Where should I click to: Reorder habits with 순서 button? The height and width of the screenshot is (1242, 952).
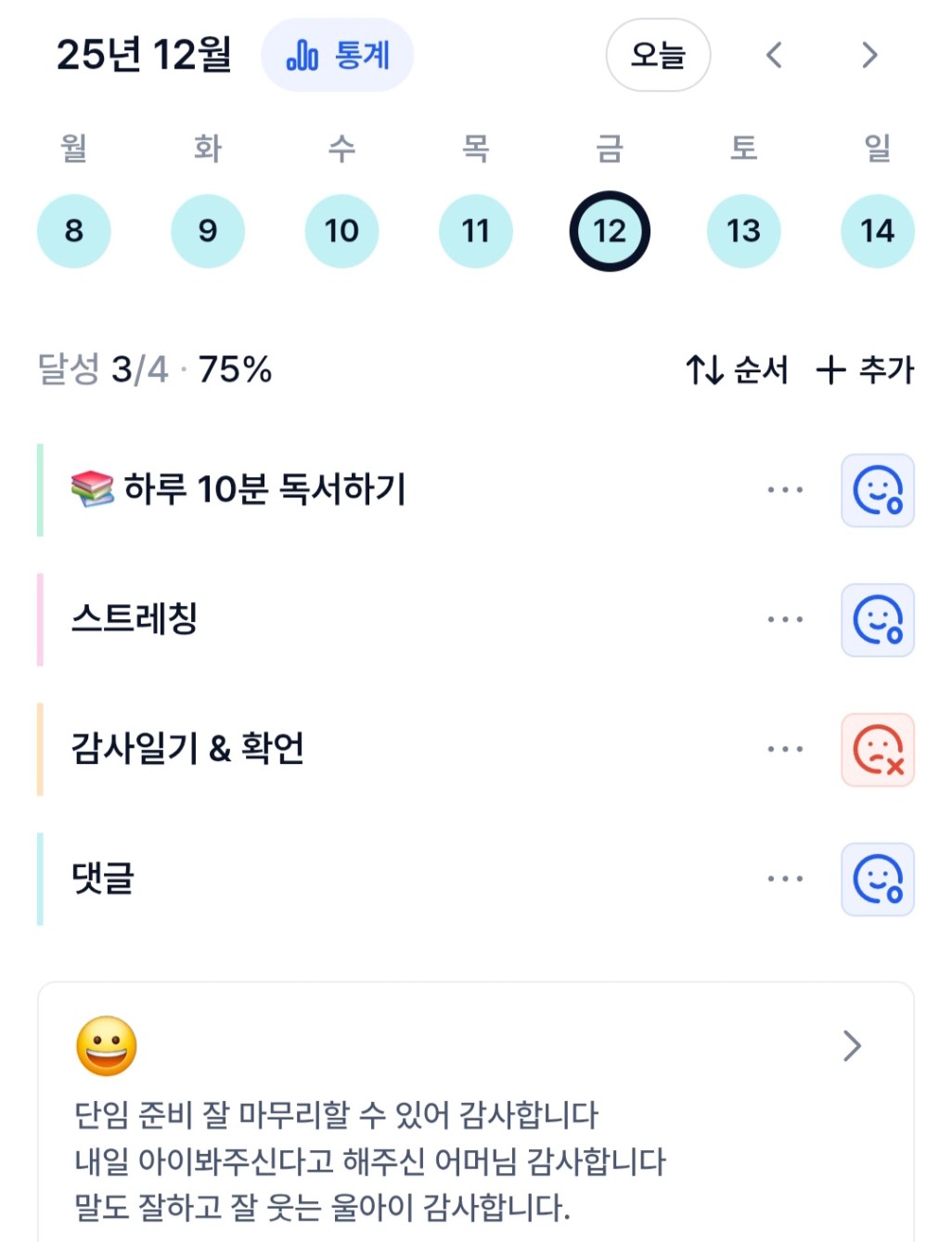point(737,370)
